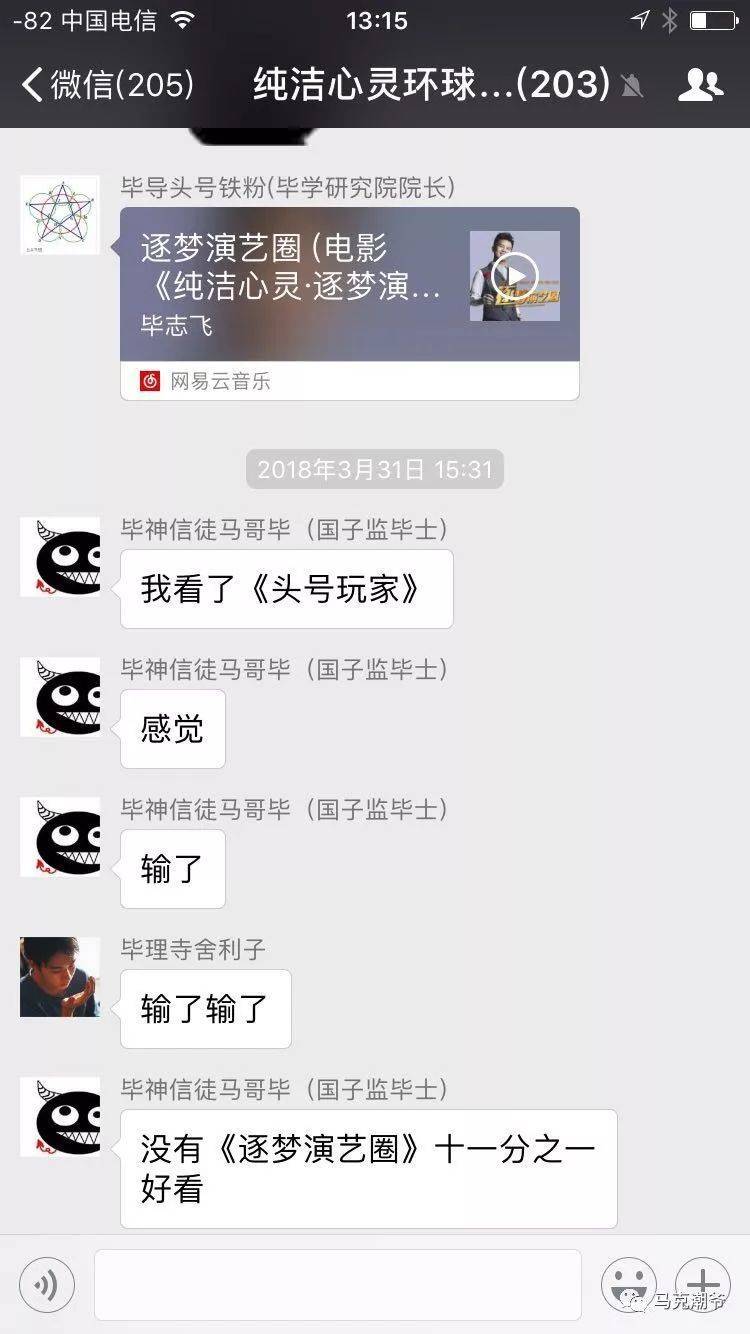This screenshot has width=750, height=1334.
Task: Focus the message text field
Action: pos(337,1284)
